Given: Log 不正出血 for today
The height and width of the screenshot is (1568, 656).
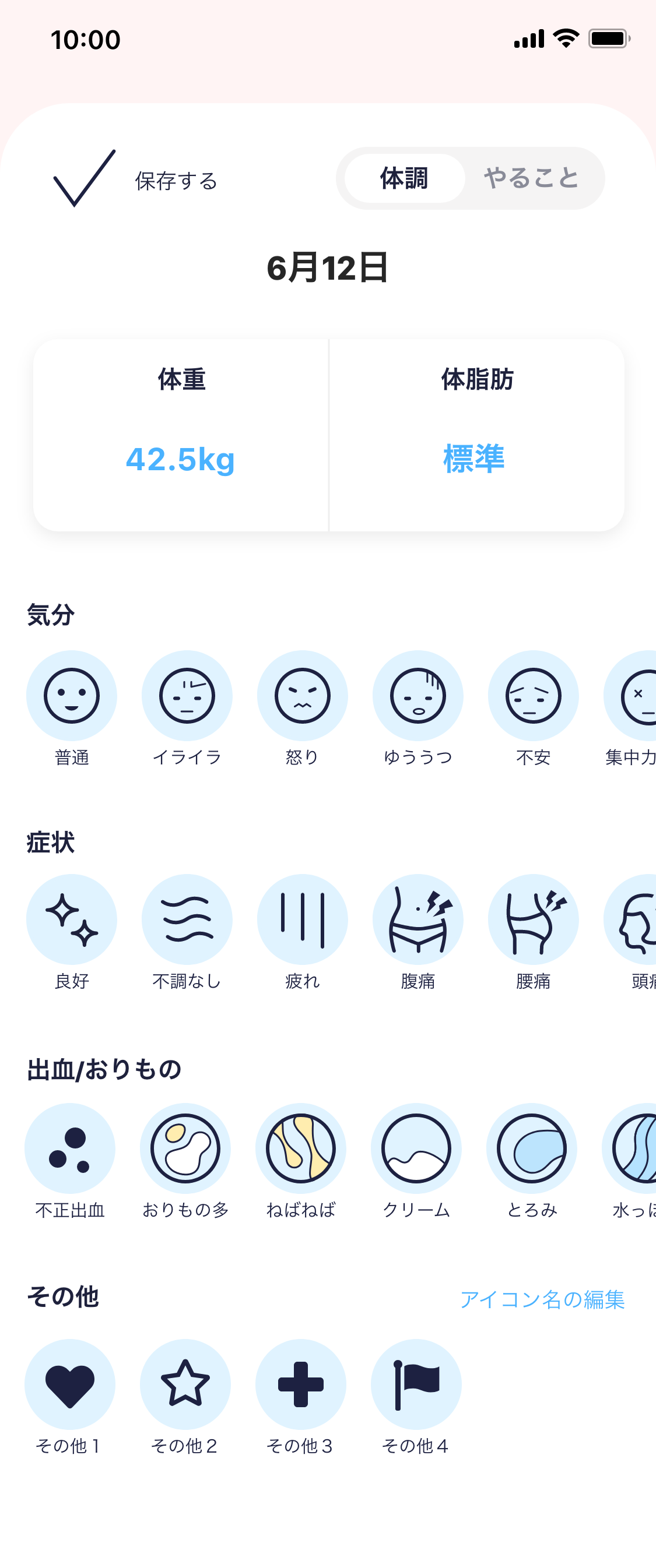Looking at the screenshot, I should coord(70,1148).
